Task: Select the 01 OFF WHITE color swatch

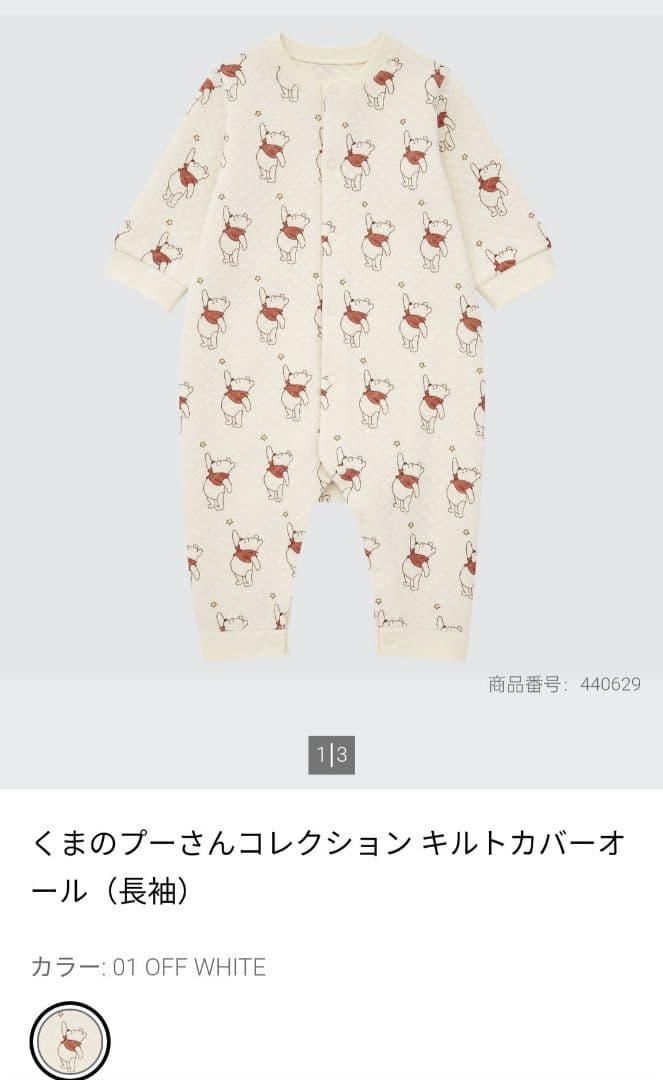Action: point(70,1041)
